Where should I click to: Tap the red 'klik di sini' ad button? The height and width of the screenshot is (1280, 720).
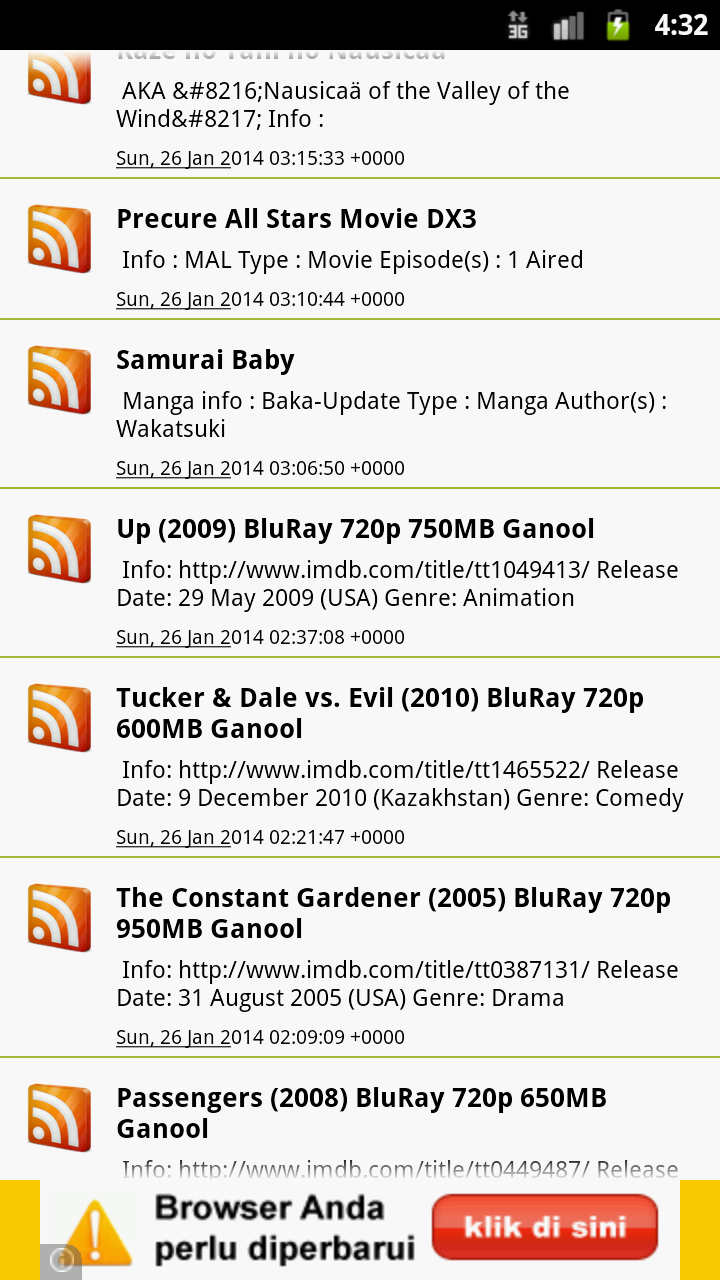click(545, 1228)
